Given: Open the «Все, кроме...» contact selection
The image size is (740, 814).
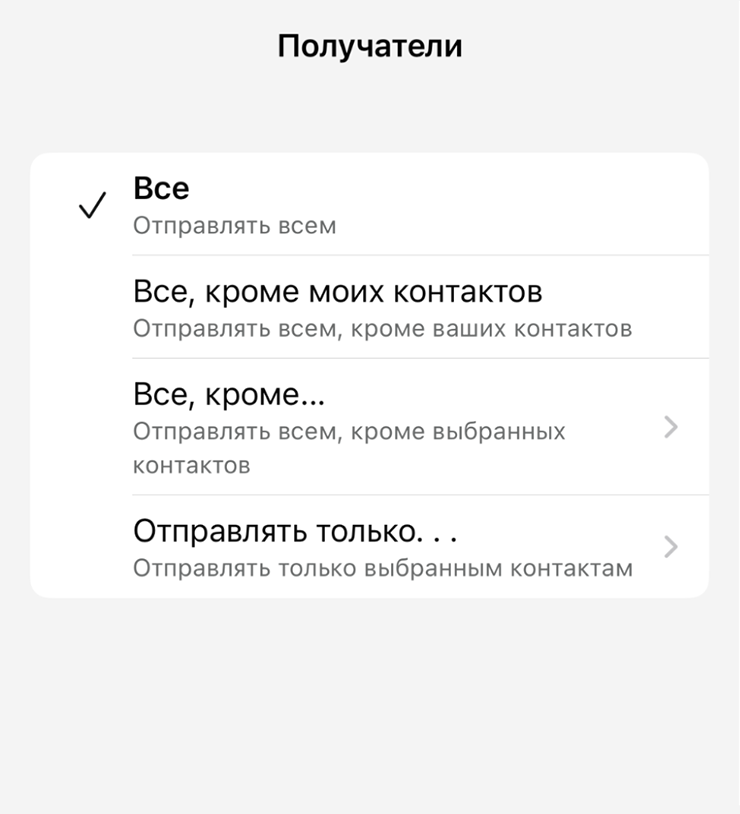Looking at the screenshot, I should tap(369, 427).
